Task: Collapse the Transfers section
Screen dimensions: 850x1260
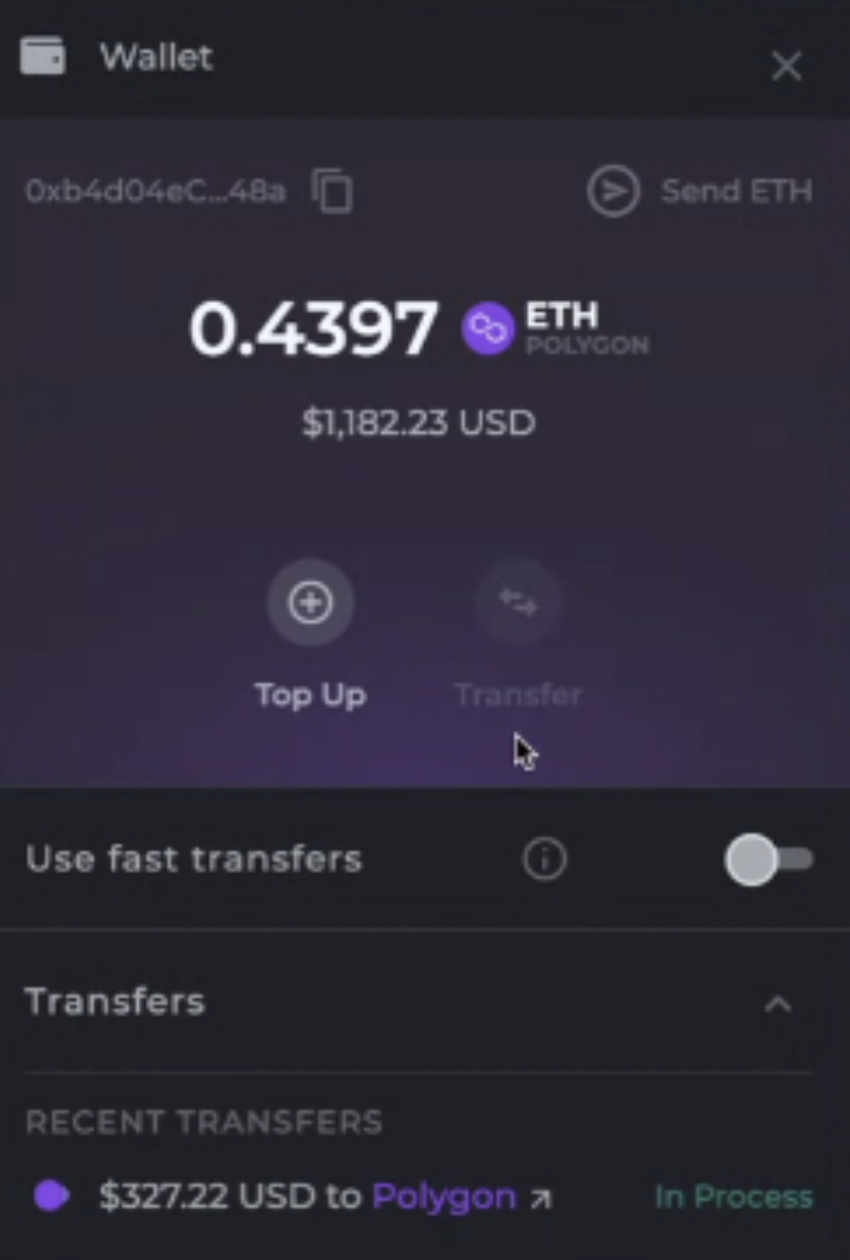Action: 777,1004
